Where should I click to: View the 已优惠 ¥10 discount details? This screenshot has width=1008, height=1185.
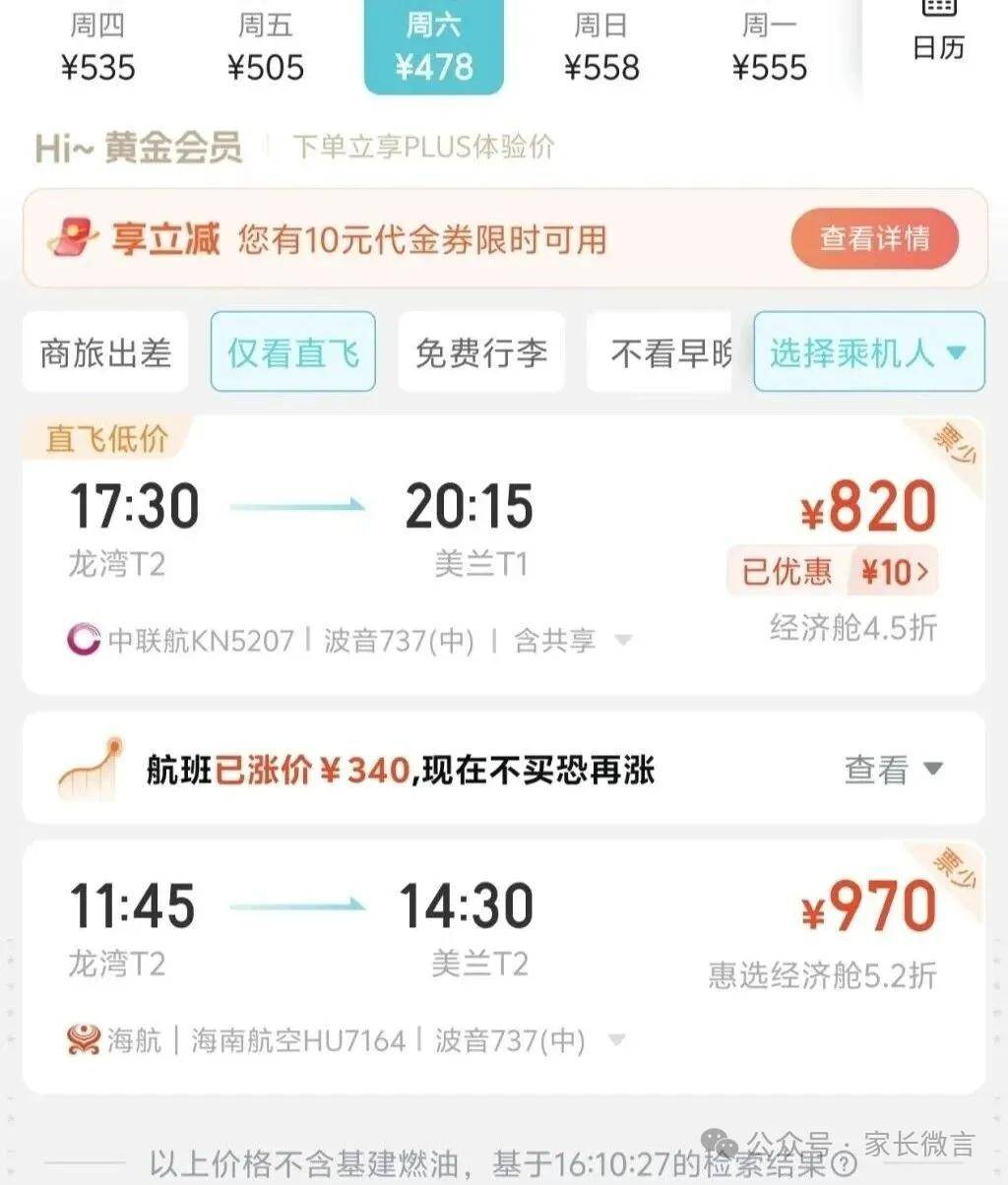point(833,572)
